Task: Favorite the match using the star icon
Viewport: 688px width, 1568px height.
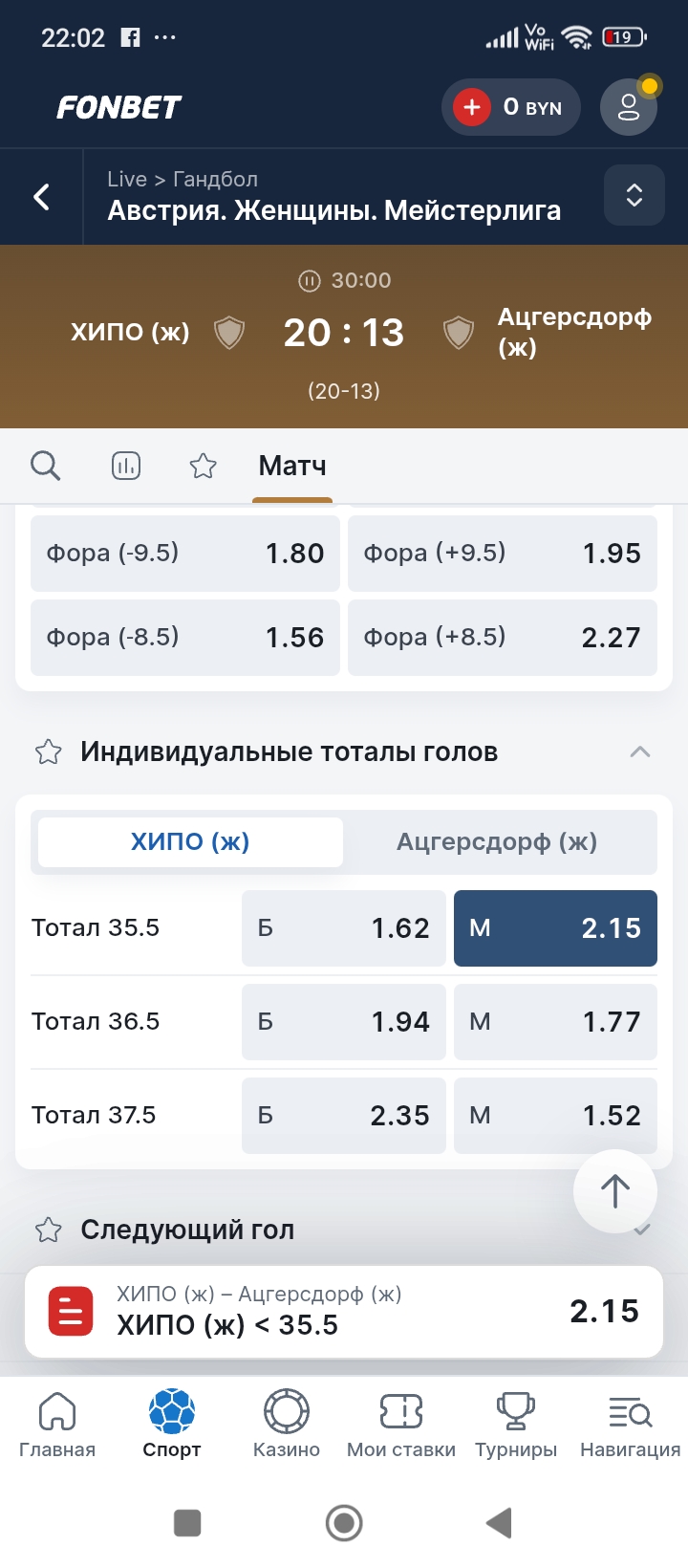Action: pos(203,466)
